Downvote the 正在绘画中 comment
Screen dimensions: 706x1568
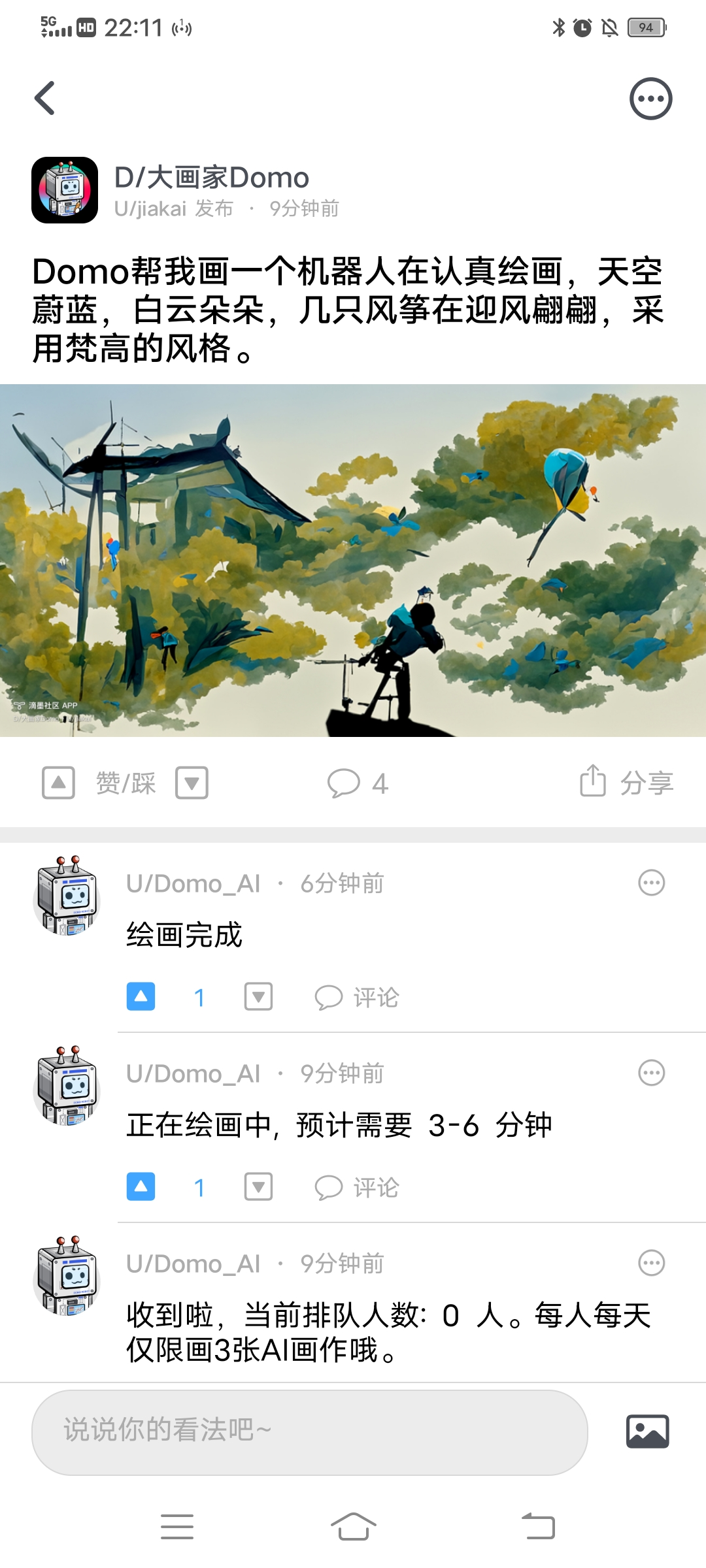point(258,1187)
